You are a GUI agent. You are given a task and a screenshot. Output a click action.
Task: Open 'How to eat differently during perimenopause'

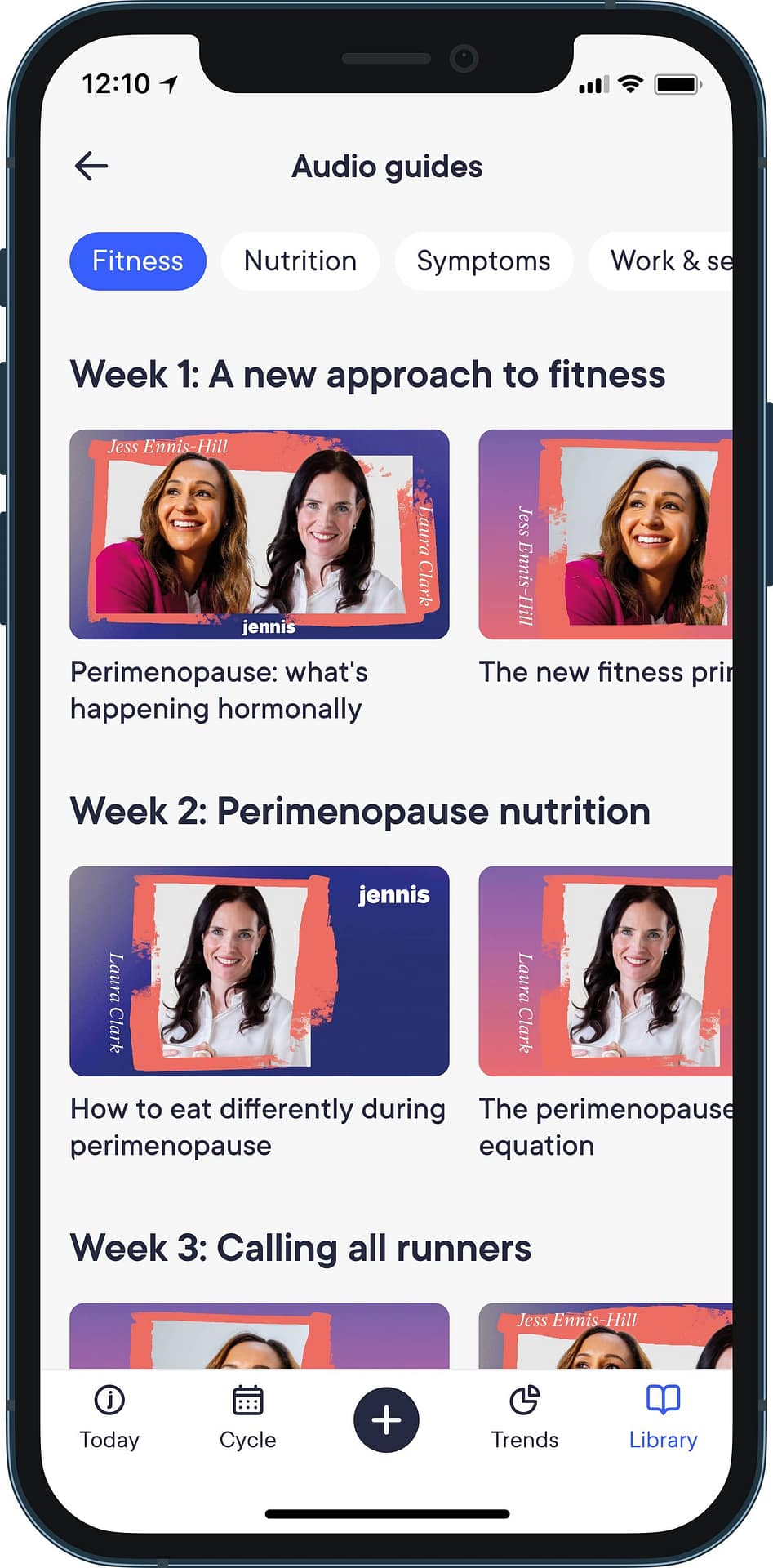[259, 971]
